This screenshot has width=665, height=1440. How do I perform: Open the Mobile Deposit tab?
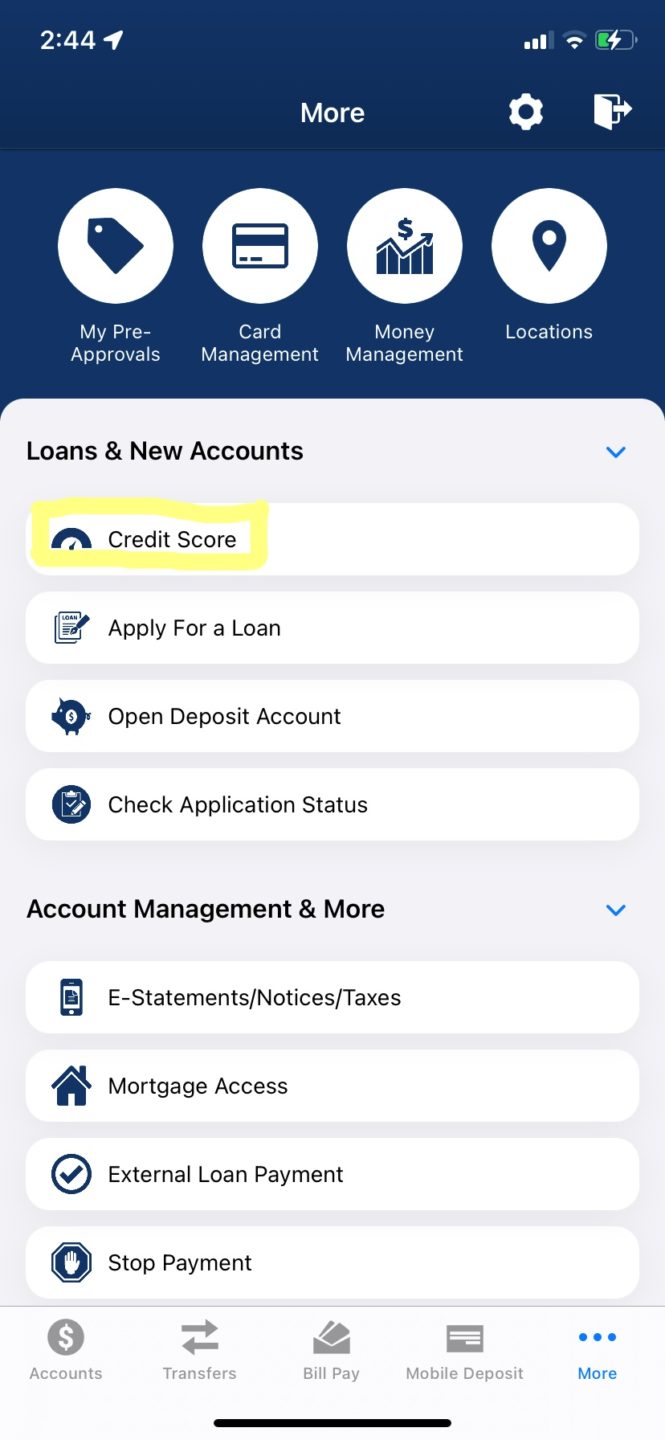(x=465, y=1351)
